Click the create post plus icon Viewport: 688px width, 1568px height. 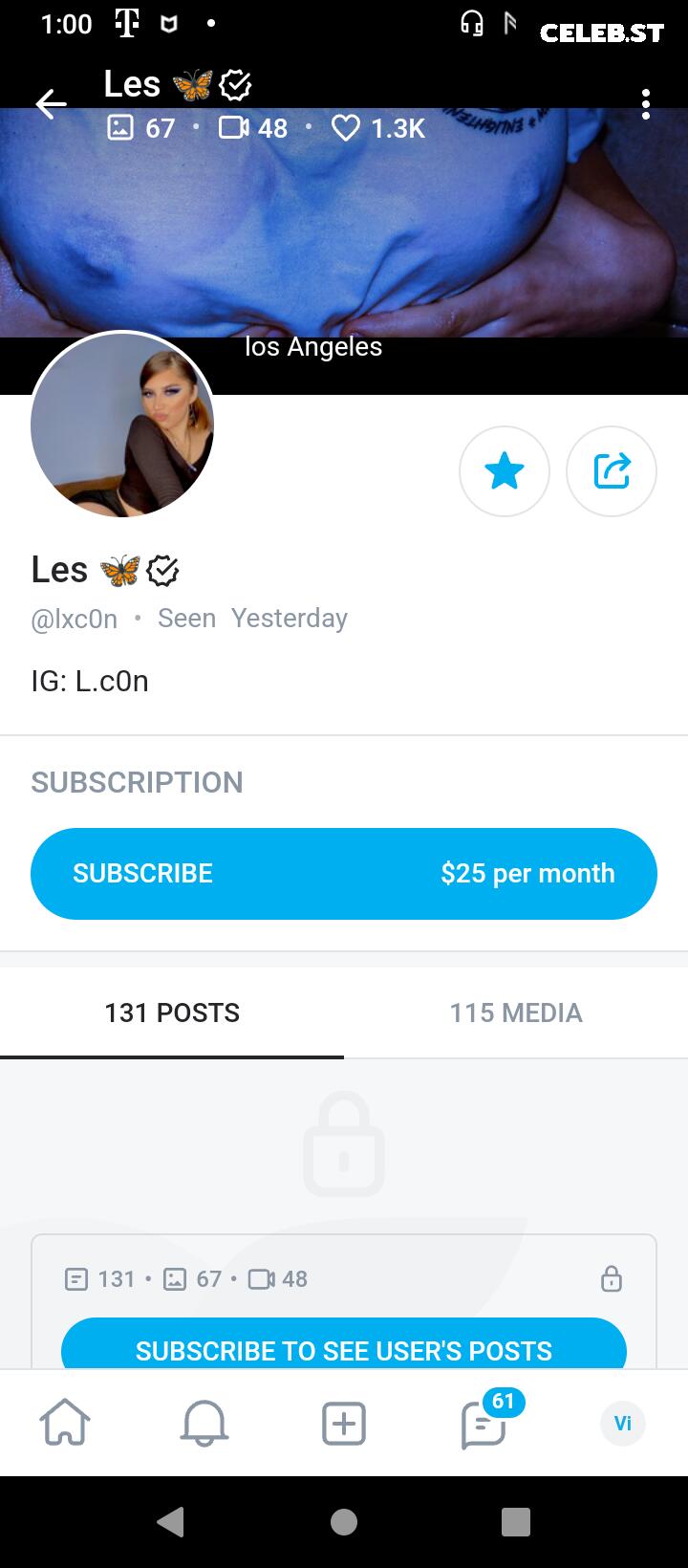[343, 1423]
